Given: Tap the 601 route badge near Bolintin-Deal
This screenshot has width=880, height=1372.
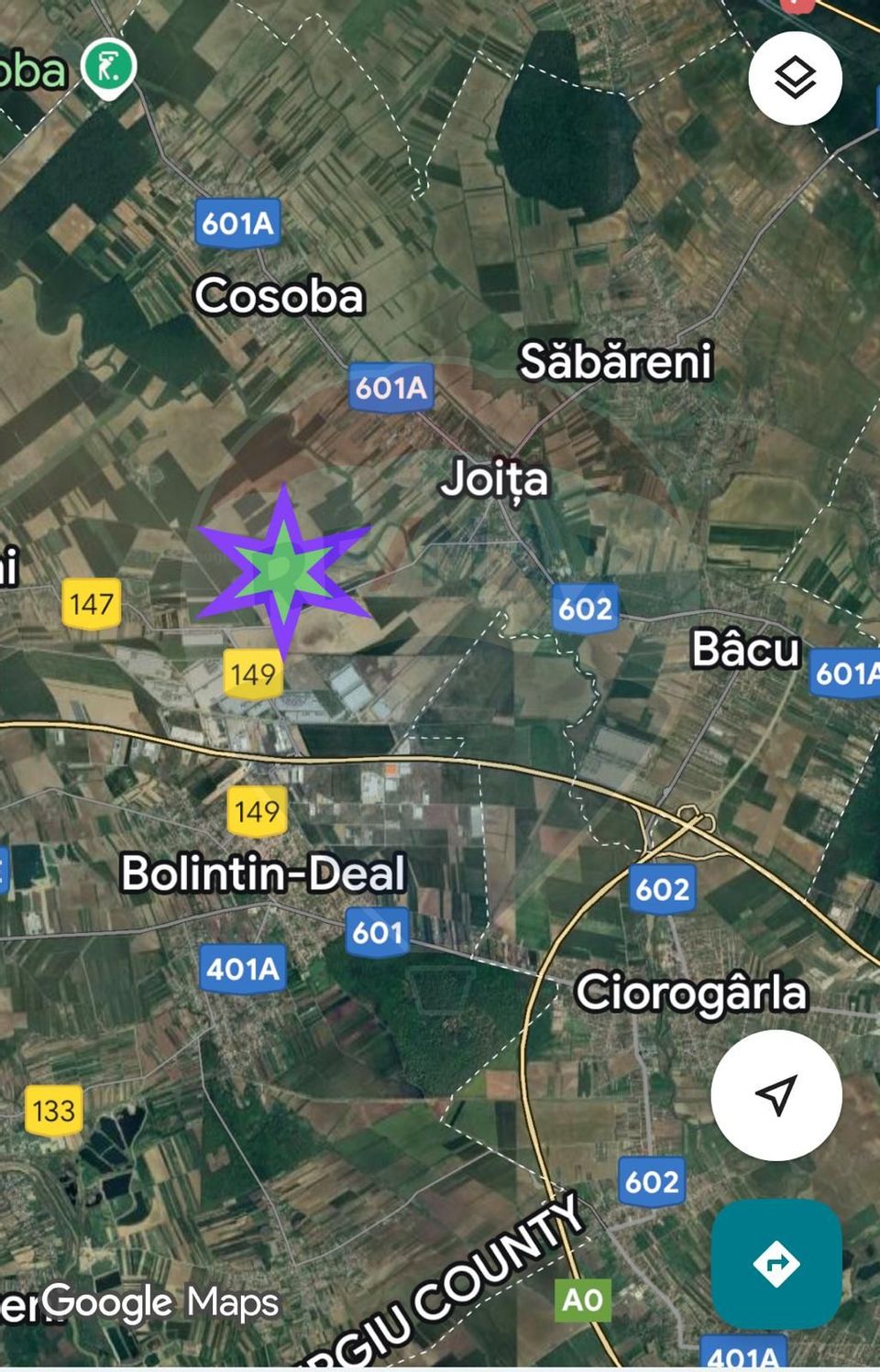Looking at the screenshot, I should pos(379,933).
